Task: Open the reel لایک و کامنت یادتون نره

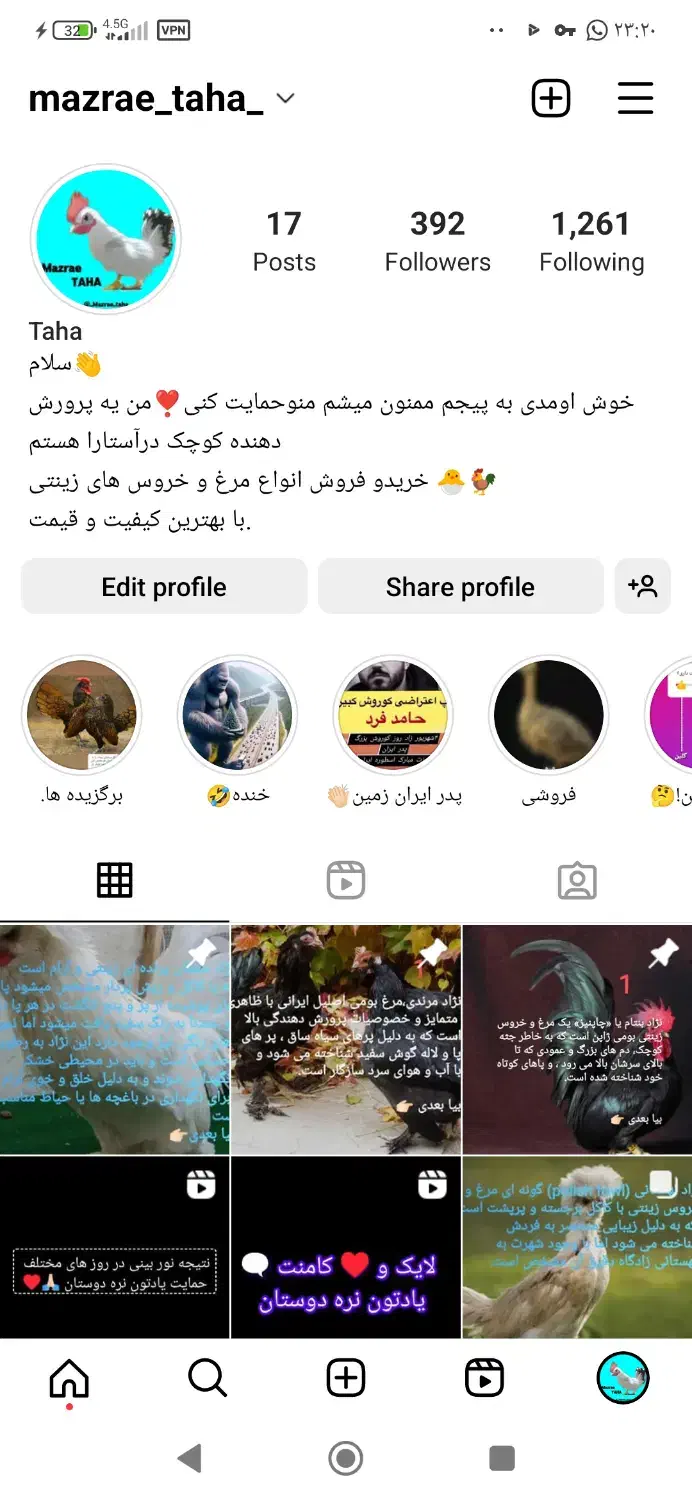Action: click(346, 1248)
